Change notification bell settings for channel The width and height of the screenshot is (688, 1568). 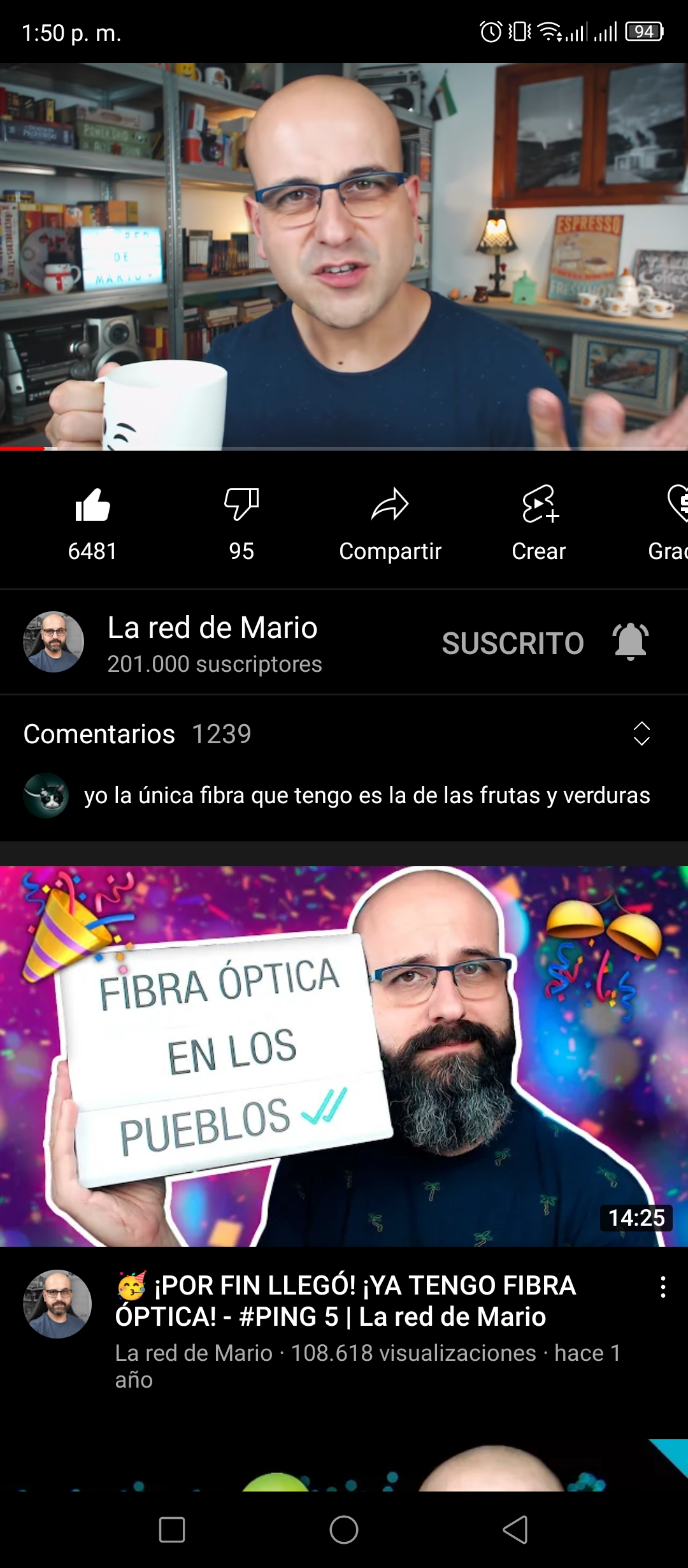click(631, 642)
